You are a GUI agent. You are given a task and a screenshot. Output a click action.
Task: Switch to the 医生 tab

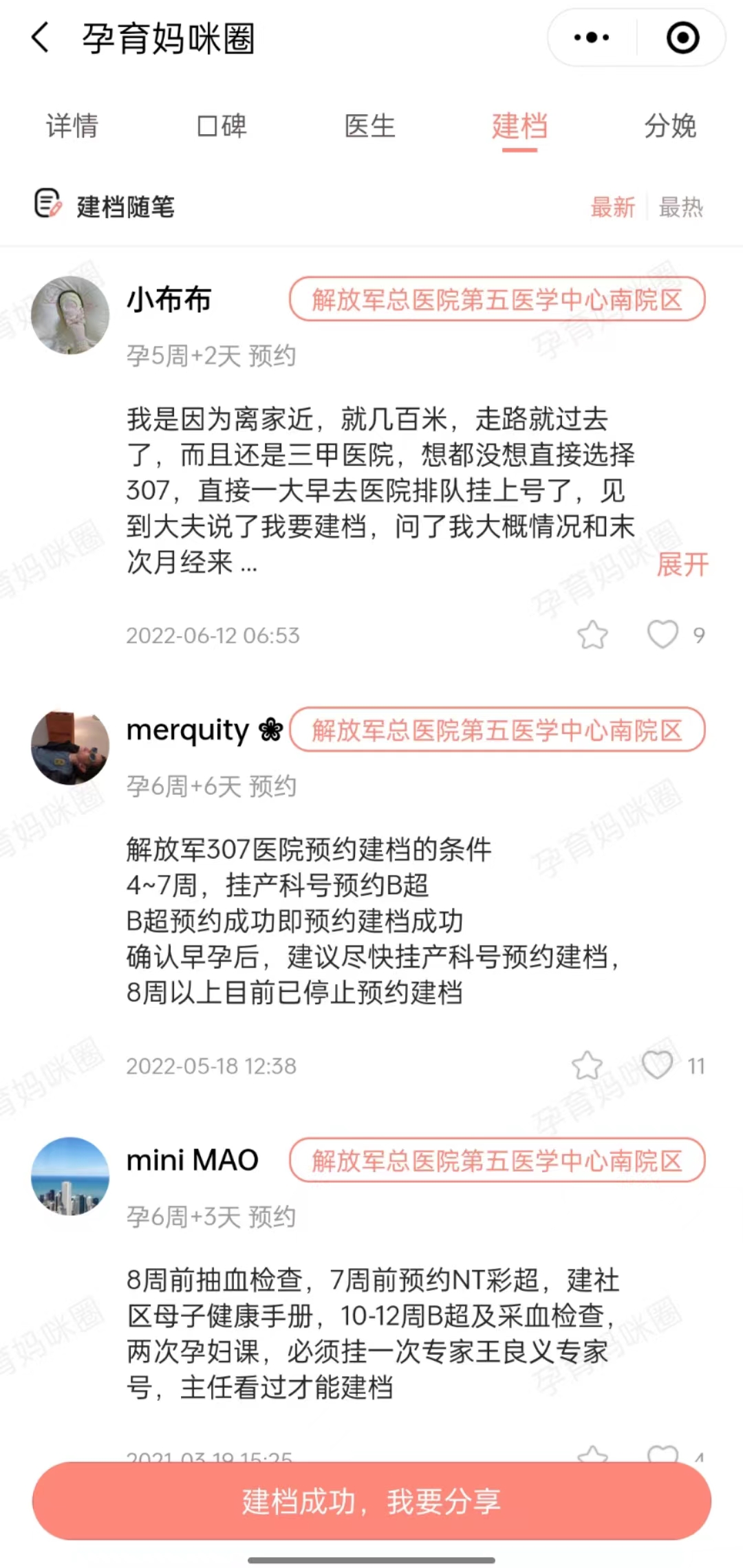tap(370, 126)
